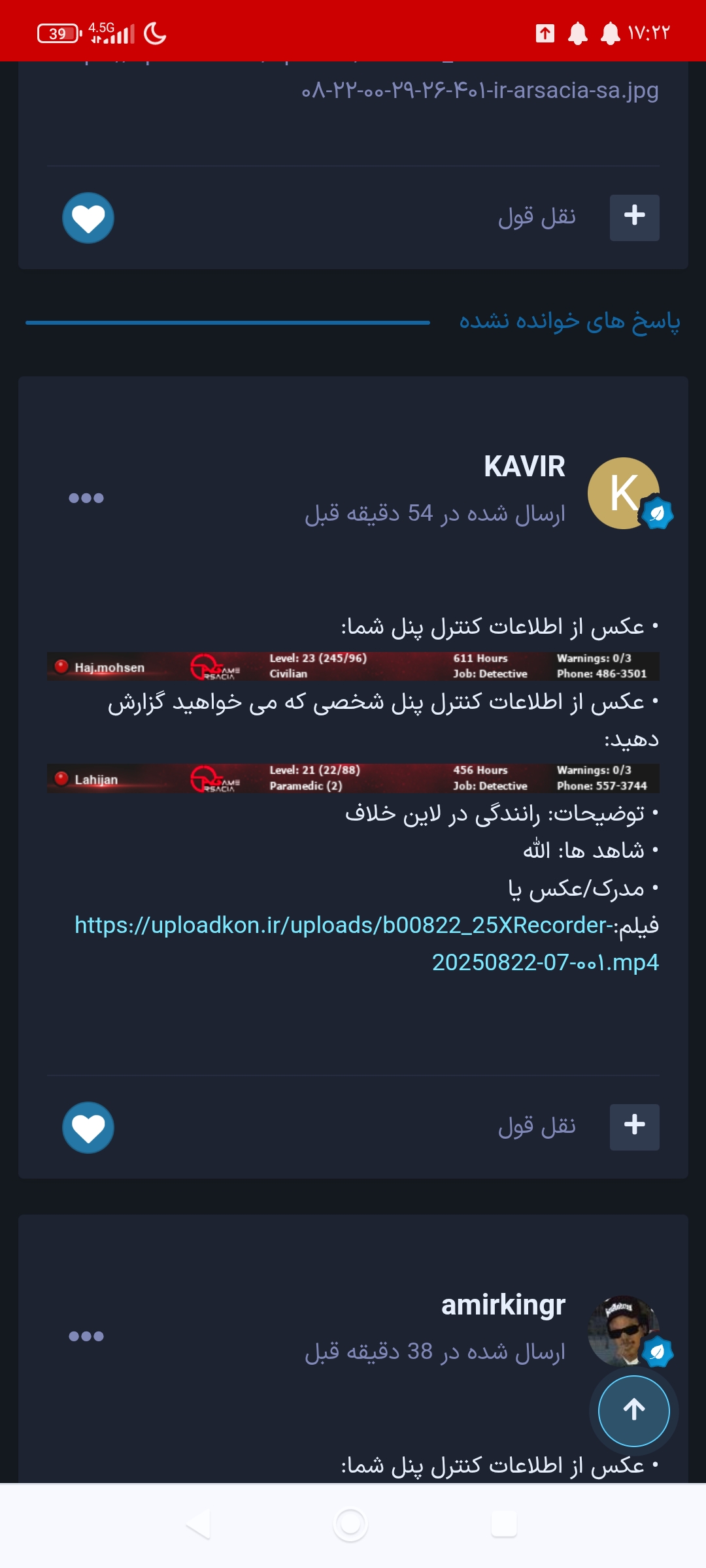
Task: Like KAVIR's post
Action: coord(88,1128)
